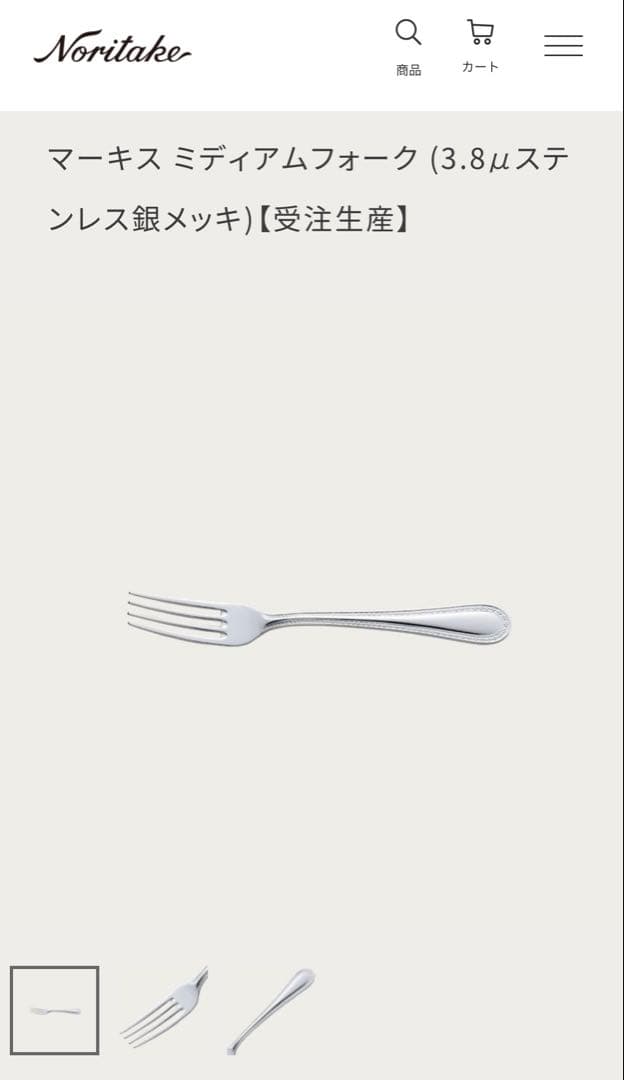View the fork tines close-up thumbnail
The image size is (624, 1080).
[164, 1010]
